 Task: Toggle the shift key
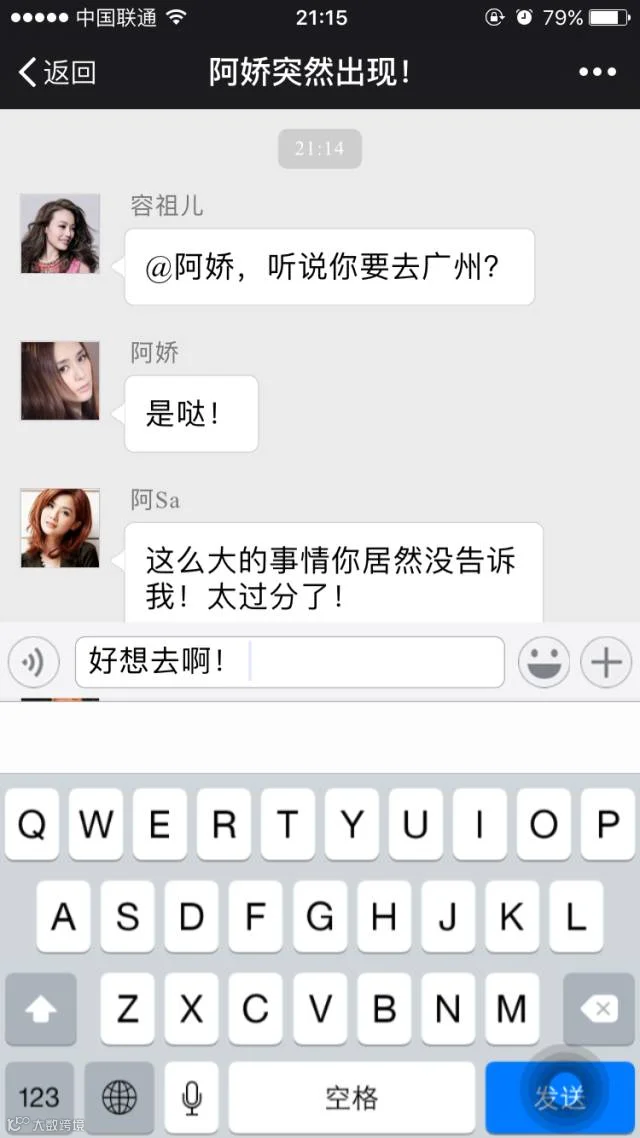point(41,1009)
